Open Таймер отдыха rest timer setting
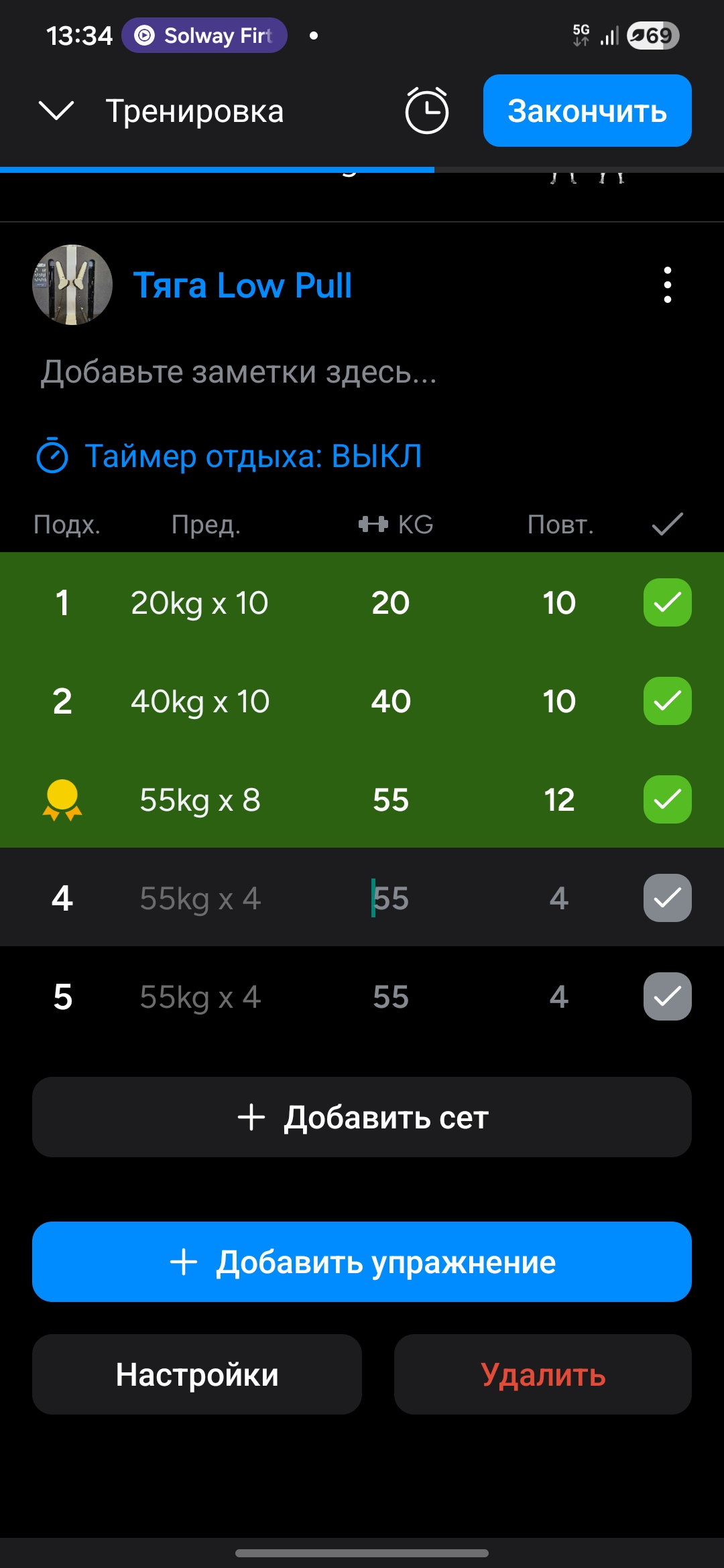724x1568 pixels. [x=229, y=456]
